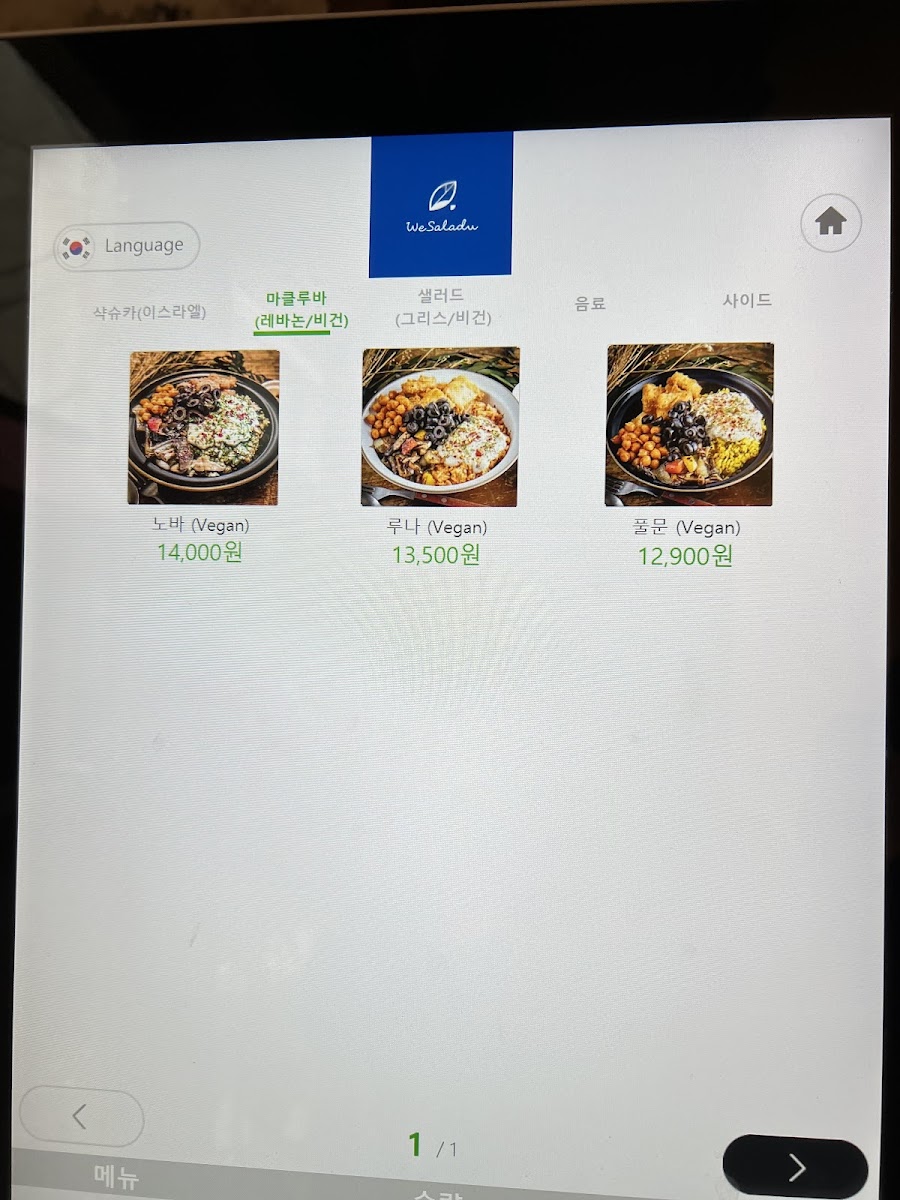The image size is (900, 1200).
Task: Go to the home screen icon
Action: [x=831, y=222]
